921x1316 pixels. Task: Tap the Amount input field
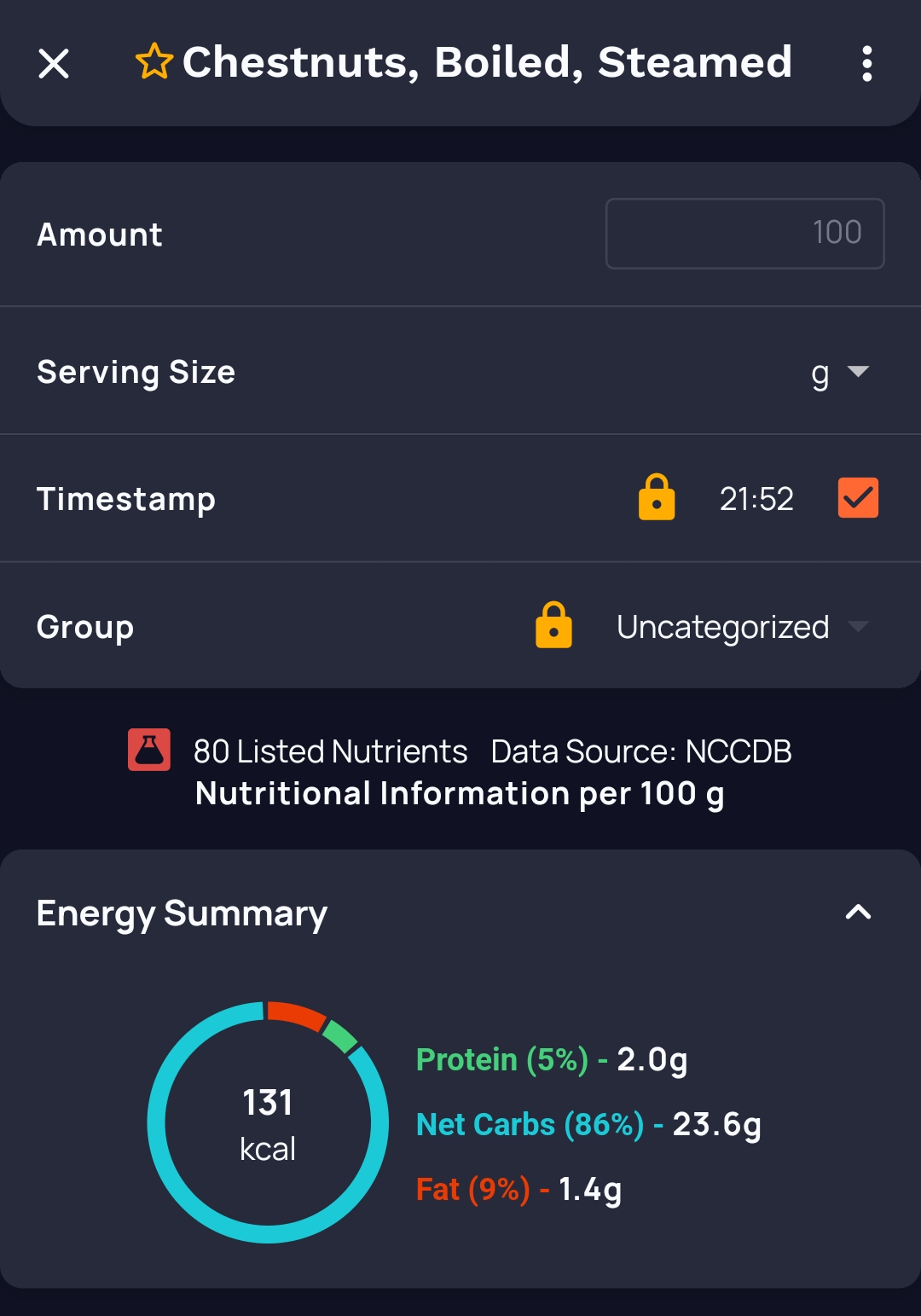(x=744, y=234)
